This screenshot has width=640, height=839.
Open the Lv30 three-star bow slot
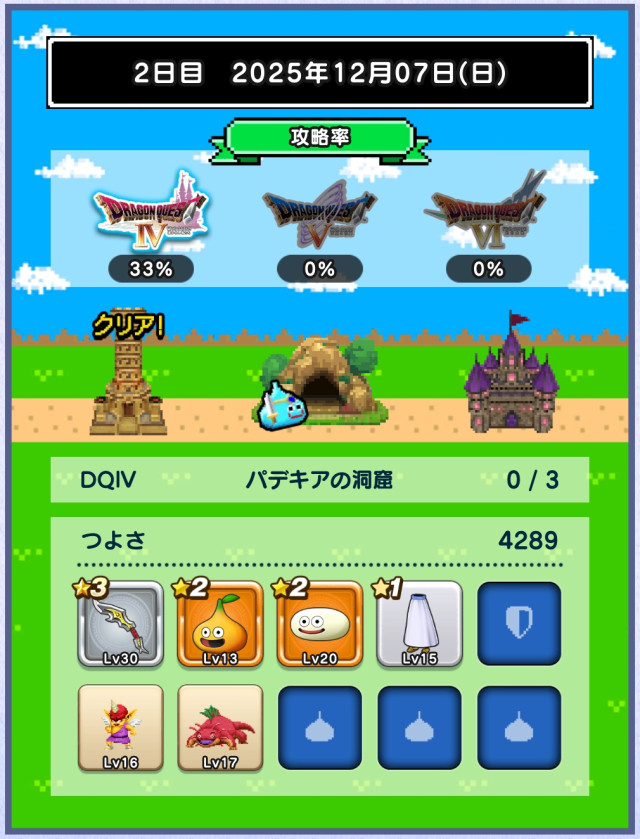click(x=120, y=625)
